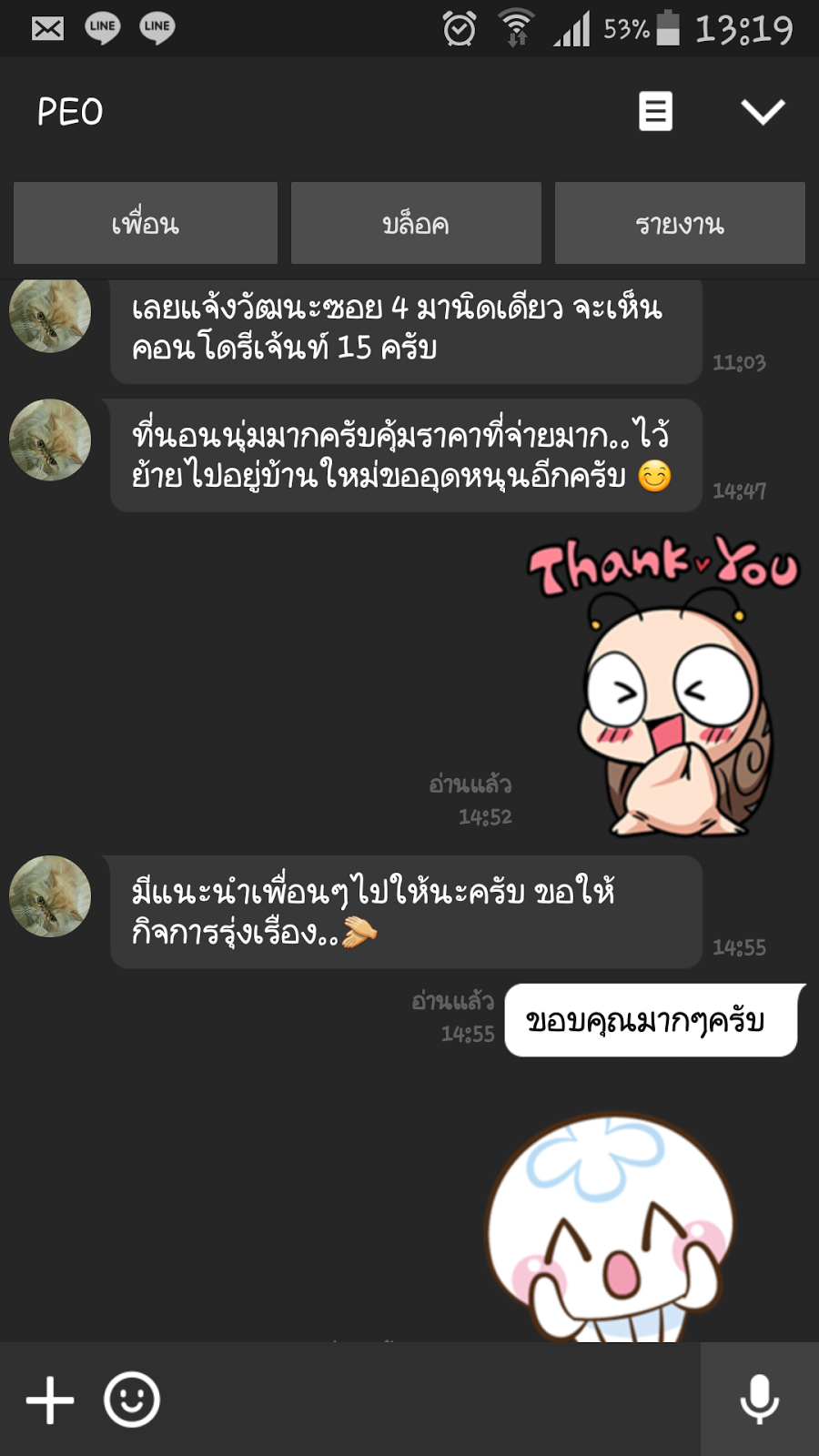Add PEO as friend with เพื่อน button
The width and height of the screenshot is (819, 1456).
click(146, 224)
